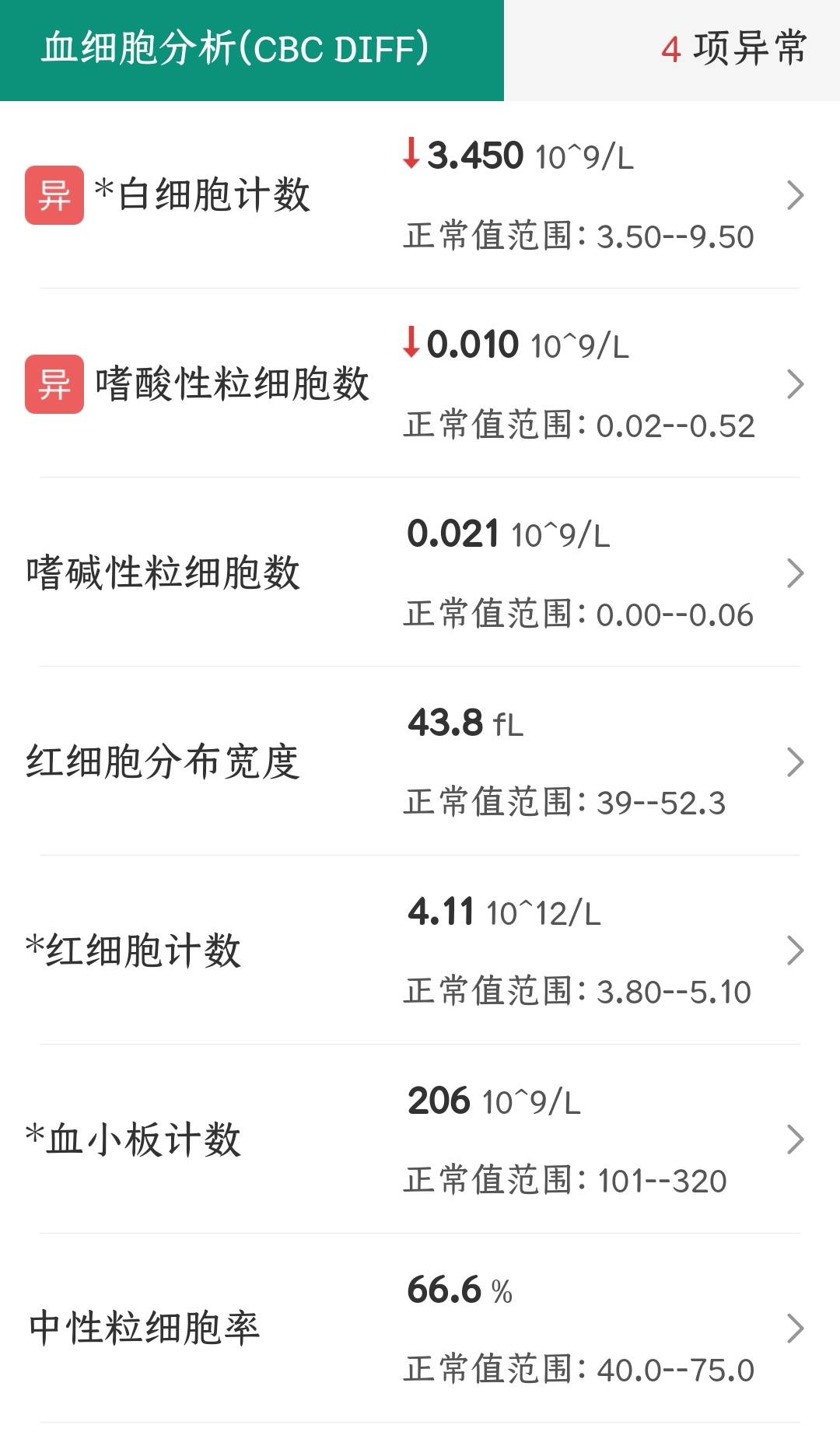Click the value 3.450 for white blood cells

pyautogui.click(x=474, y=156)
